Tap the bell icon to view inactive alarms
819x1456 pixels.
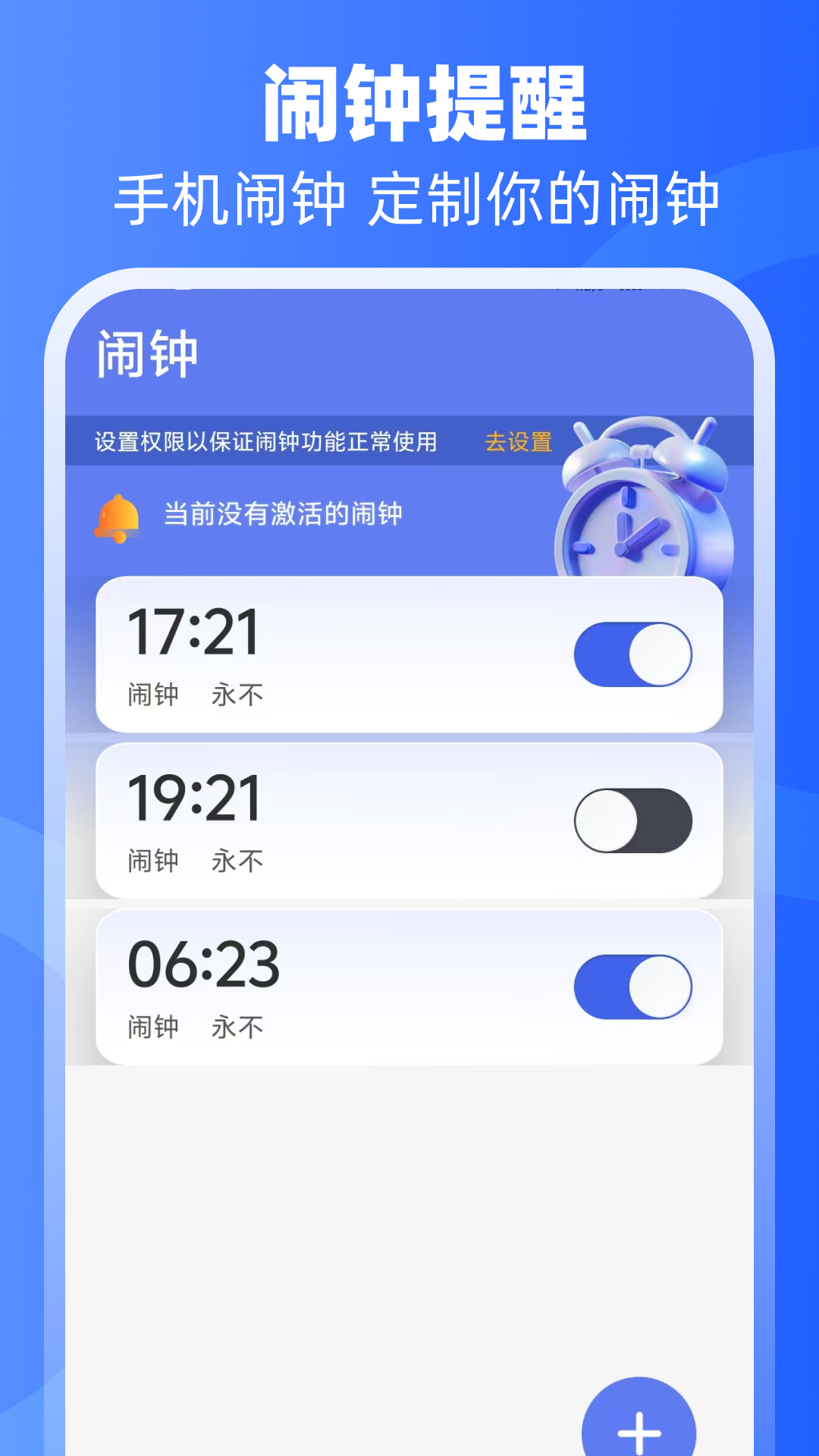pyautogui.click(x=119, y=513)
